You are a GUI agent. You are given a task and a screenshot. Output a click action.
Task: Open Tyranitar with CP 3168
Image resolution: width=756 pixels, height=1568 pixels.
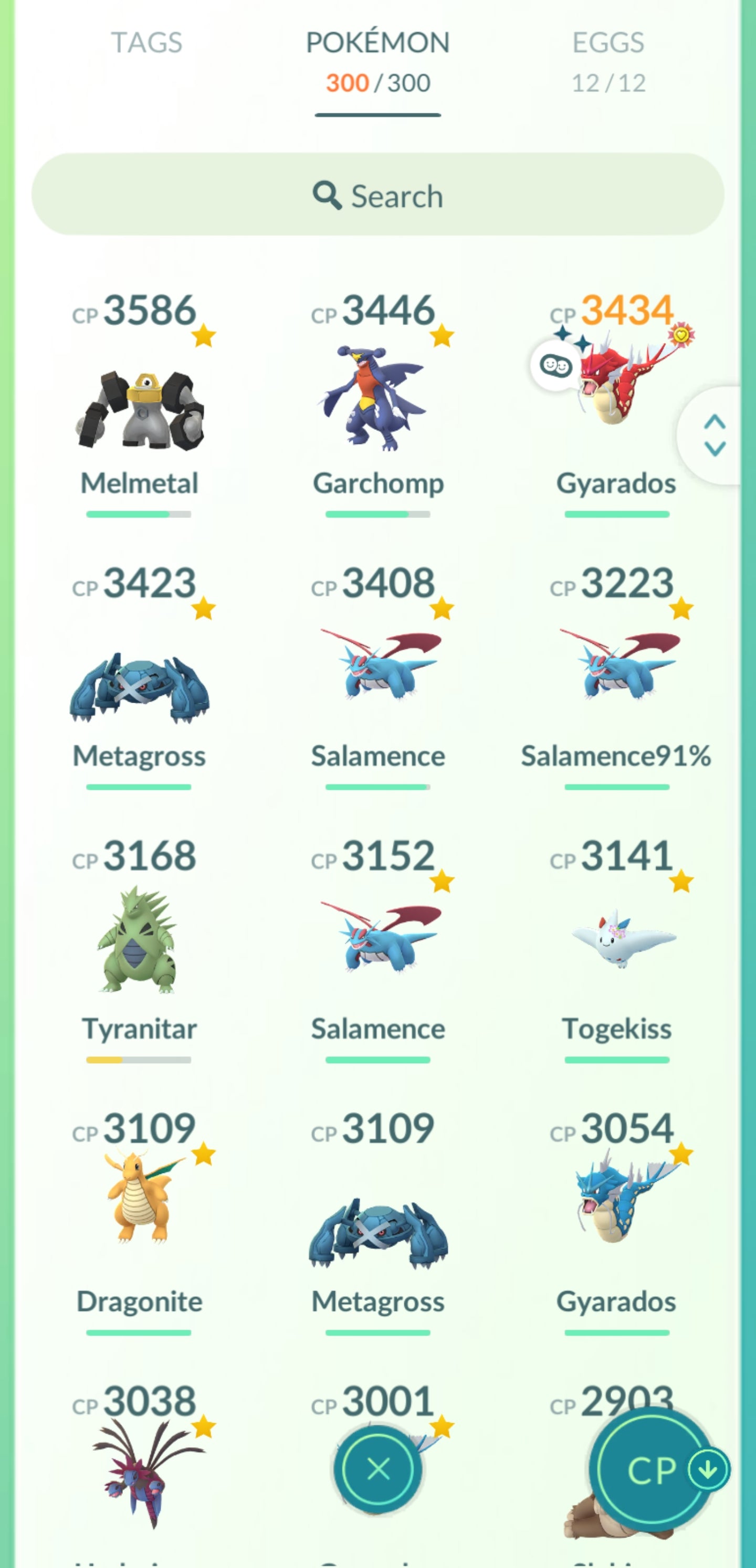click(x=140, y=940)
